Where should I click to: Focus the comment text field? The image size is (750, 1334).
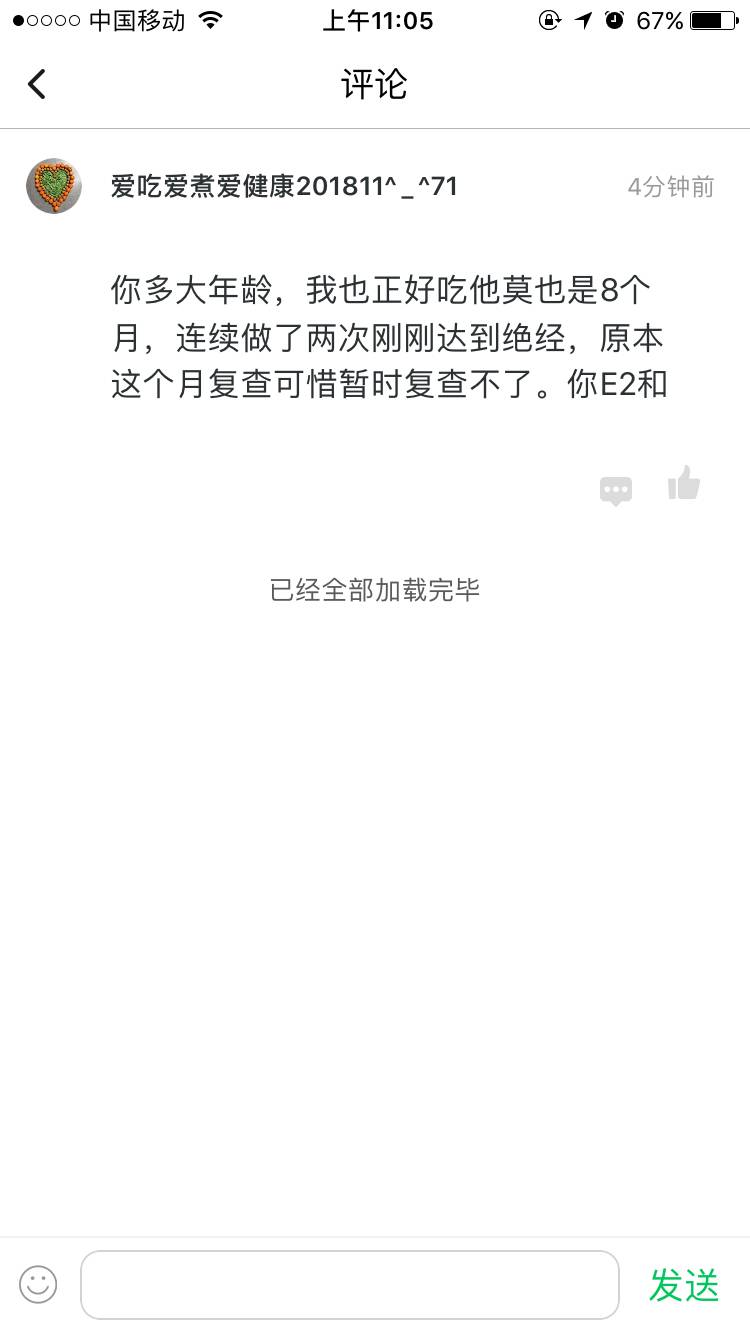coord(350,1284)
